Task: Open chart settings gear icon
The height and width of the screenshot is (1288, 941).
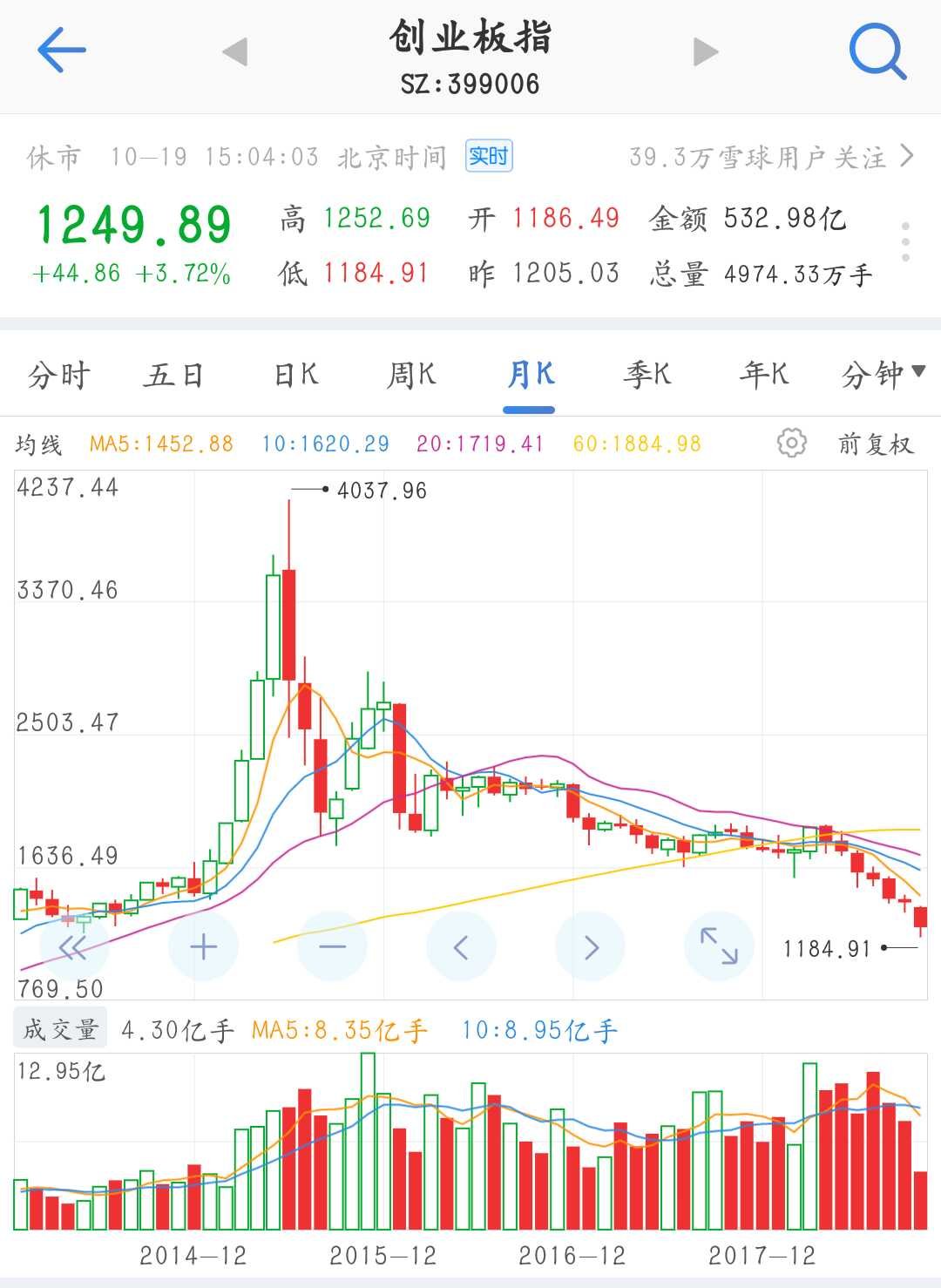Action: [x=791, y=444]
